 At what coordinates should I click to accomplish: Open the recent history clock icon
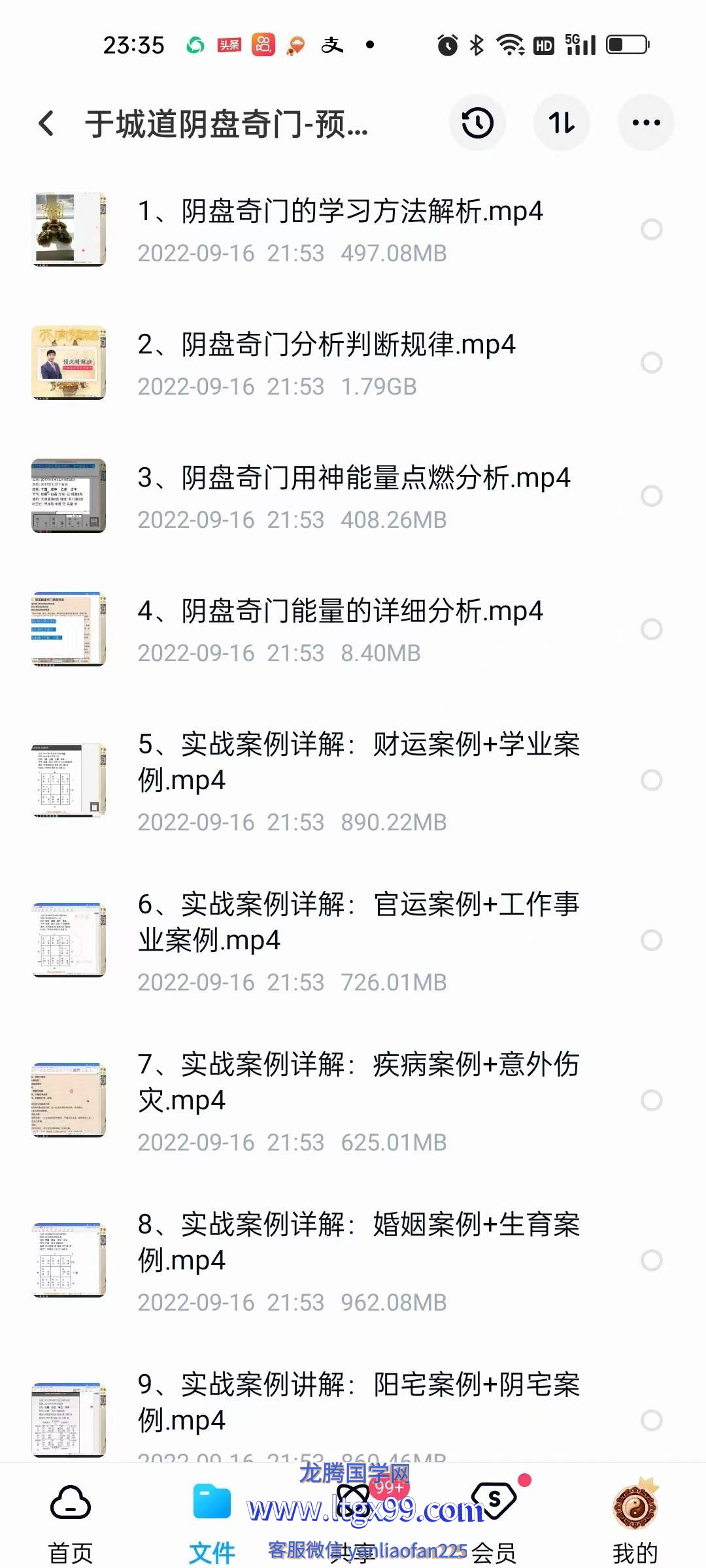(x=477, y=123)
